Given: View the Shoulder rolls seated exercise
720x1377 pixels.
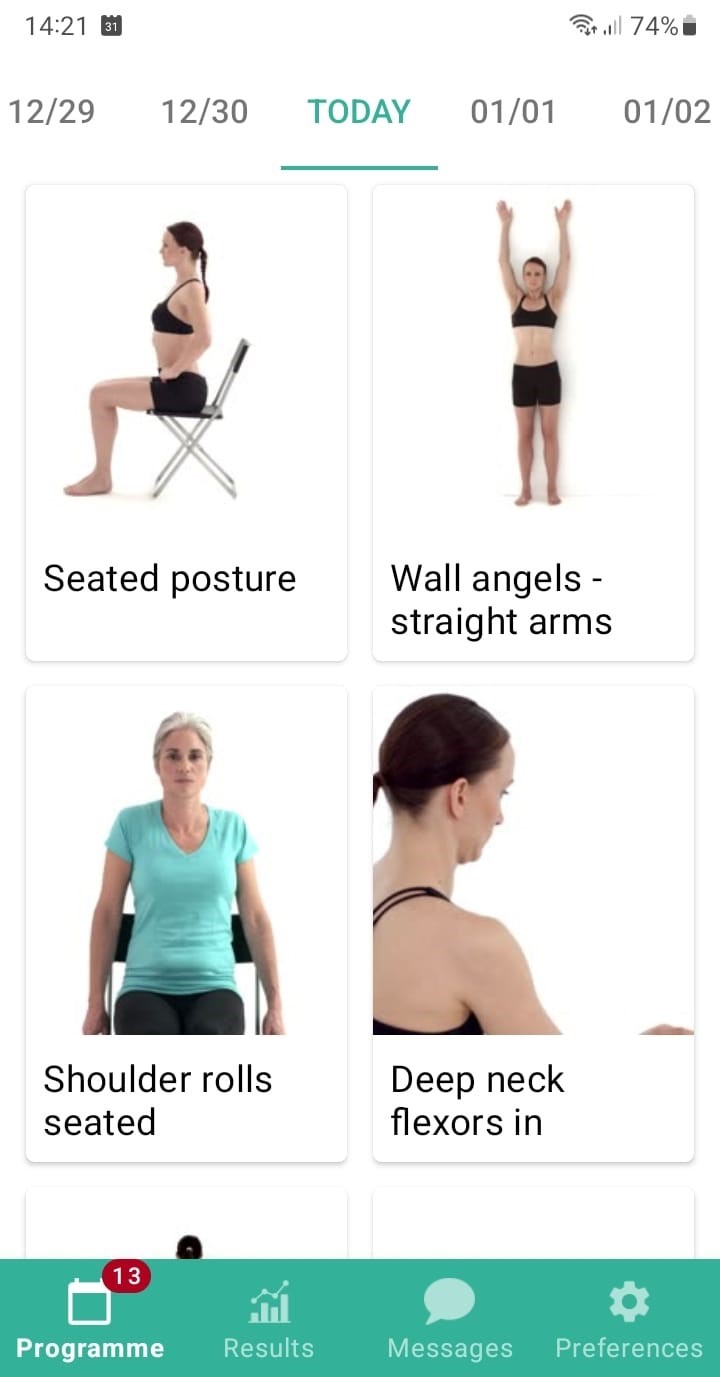Looking at the screenshot, I should (x=186, y=922).
